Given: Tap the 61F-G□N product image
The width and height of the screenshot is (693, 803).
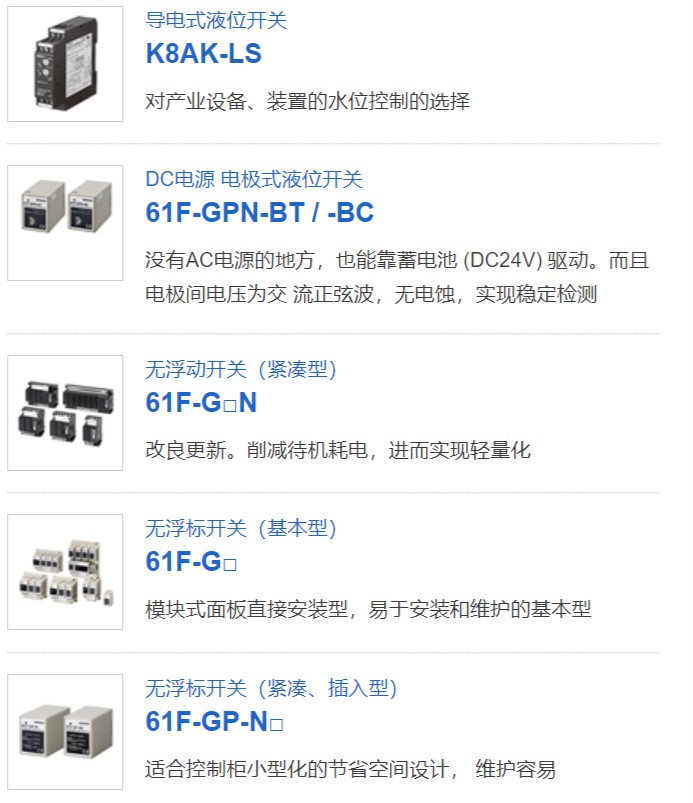Looking at the screenshot, I should point(65,412).
